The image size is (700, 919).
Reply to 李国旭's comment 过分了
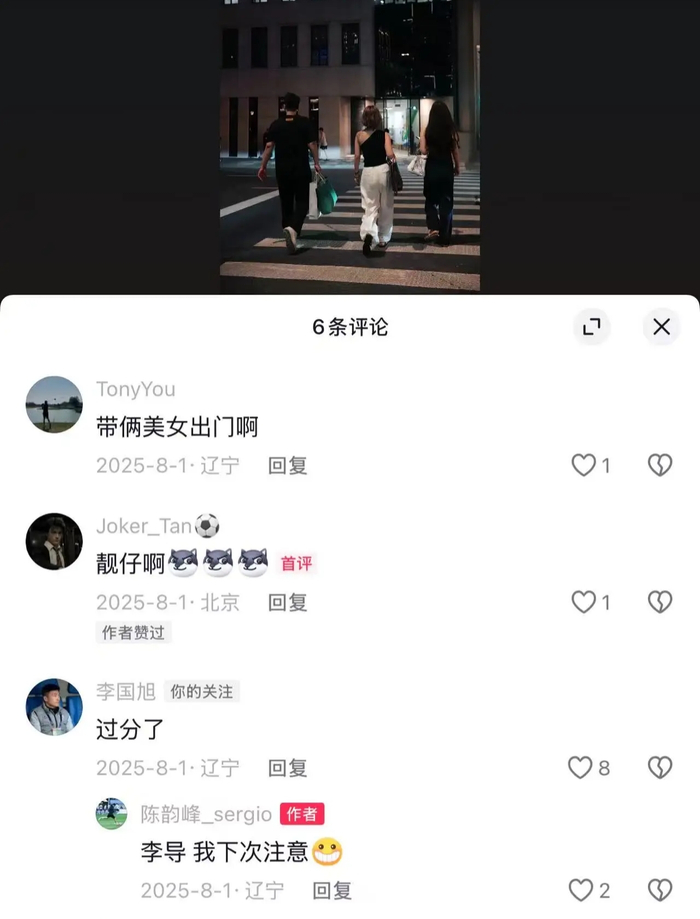(x=287, y=768)
